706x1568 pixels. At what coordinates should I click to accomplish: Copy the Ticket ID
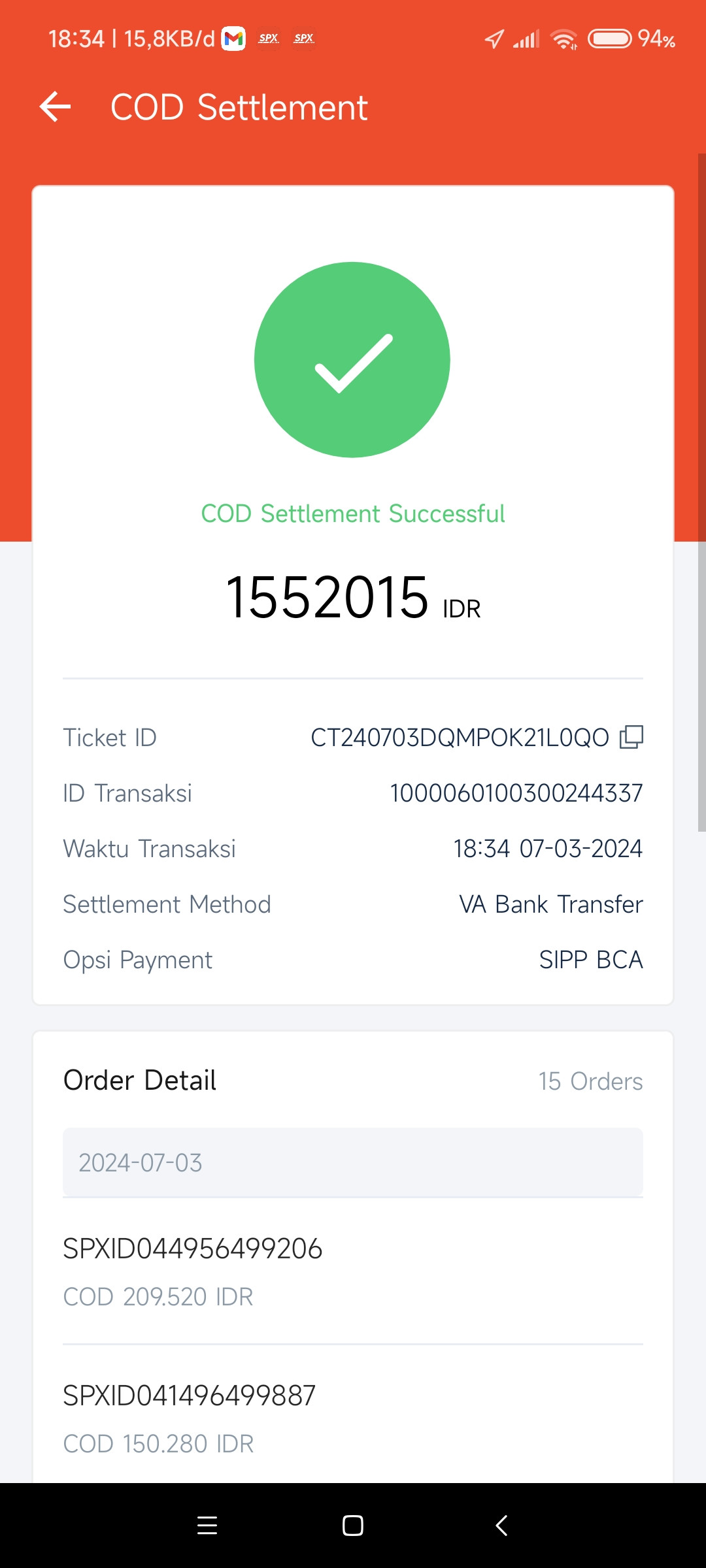coord(631,737)
